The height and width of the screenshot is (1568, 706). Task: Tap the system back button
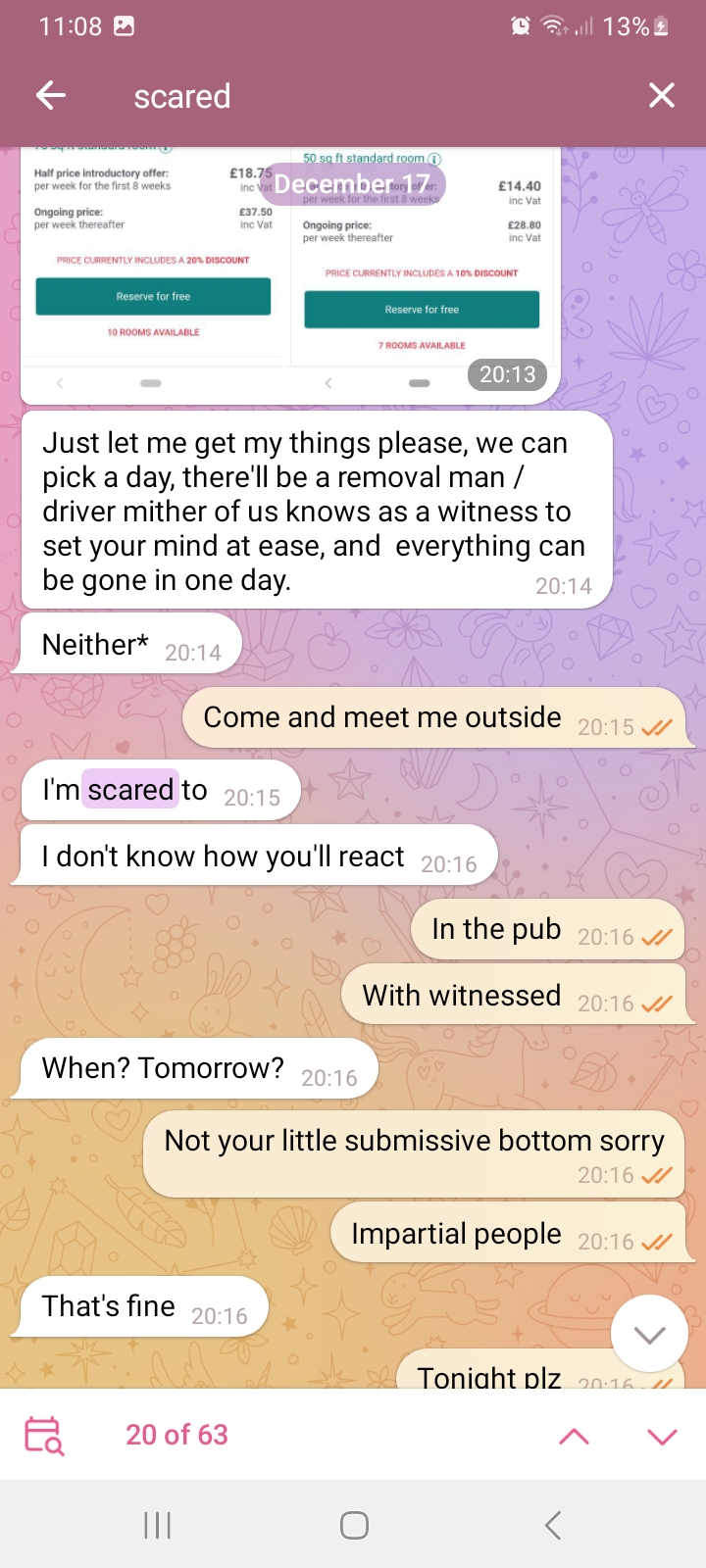point(552,1525)
